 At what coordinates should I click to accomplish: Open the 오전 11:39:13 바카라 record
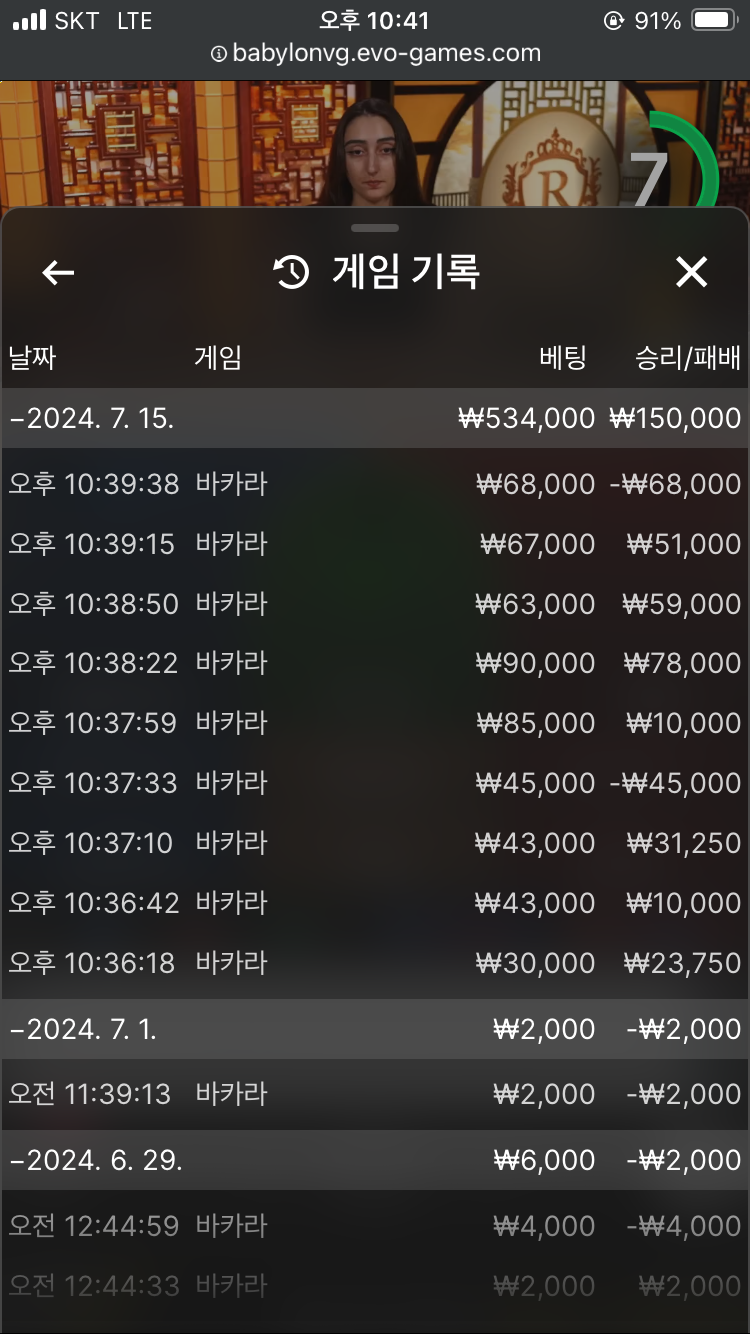coord(375,1094)
